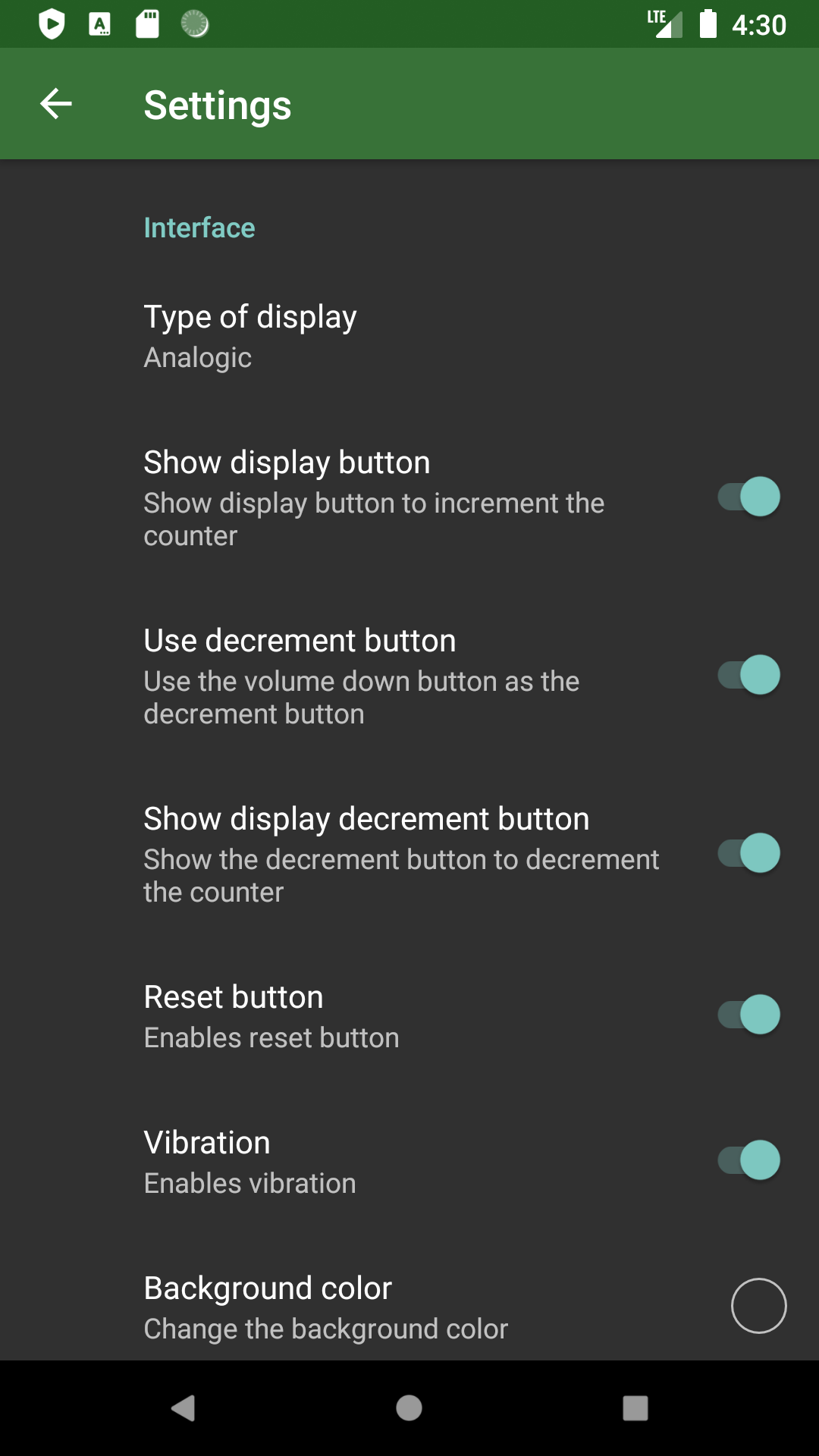Screen dimensions: 819x1456
Task: Turn off the Show display button switch
Action: pos(748,497)
